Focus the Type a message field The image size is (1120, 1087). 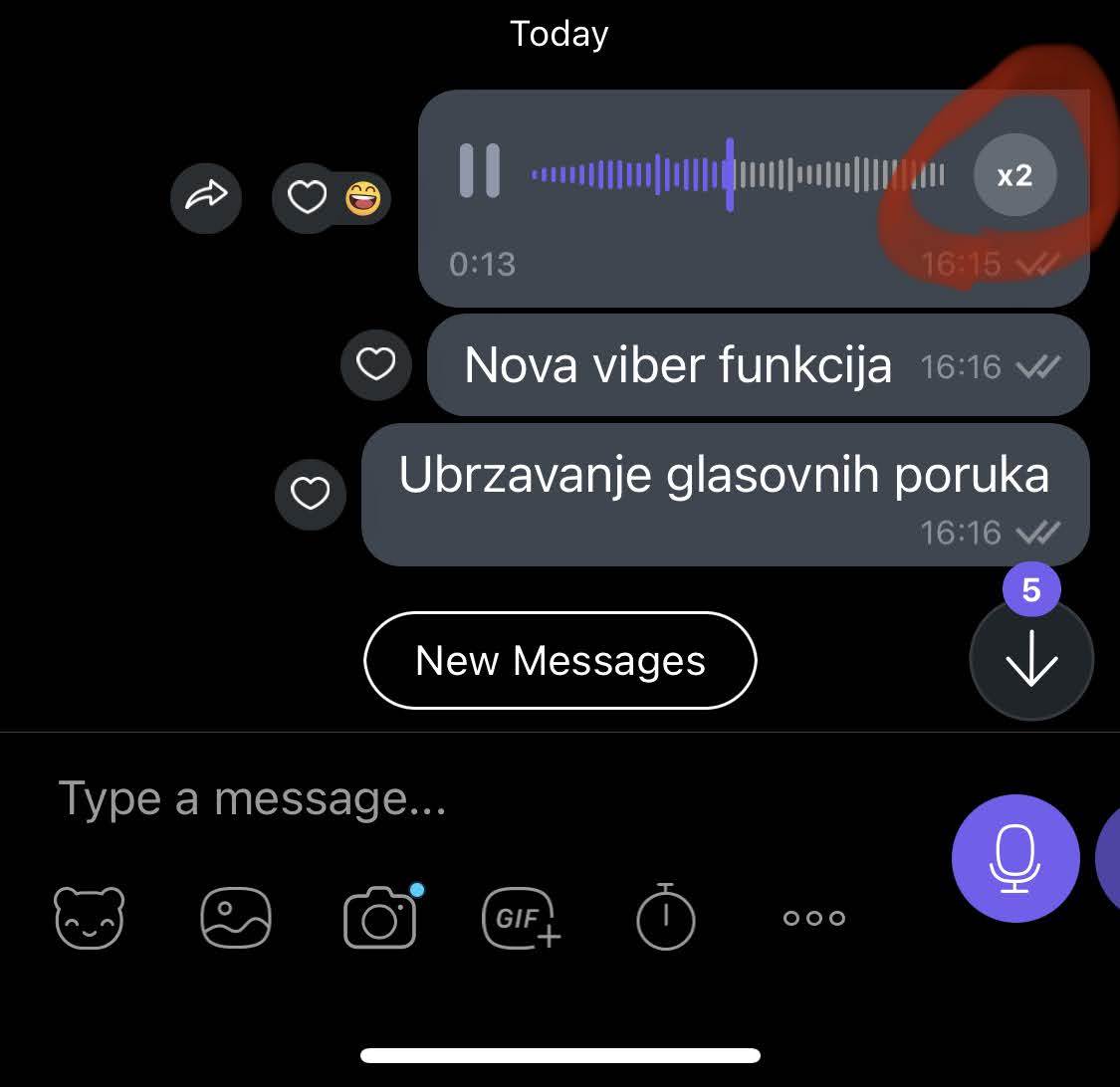(x=448, y=798)
